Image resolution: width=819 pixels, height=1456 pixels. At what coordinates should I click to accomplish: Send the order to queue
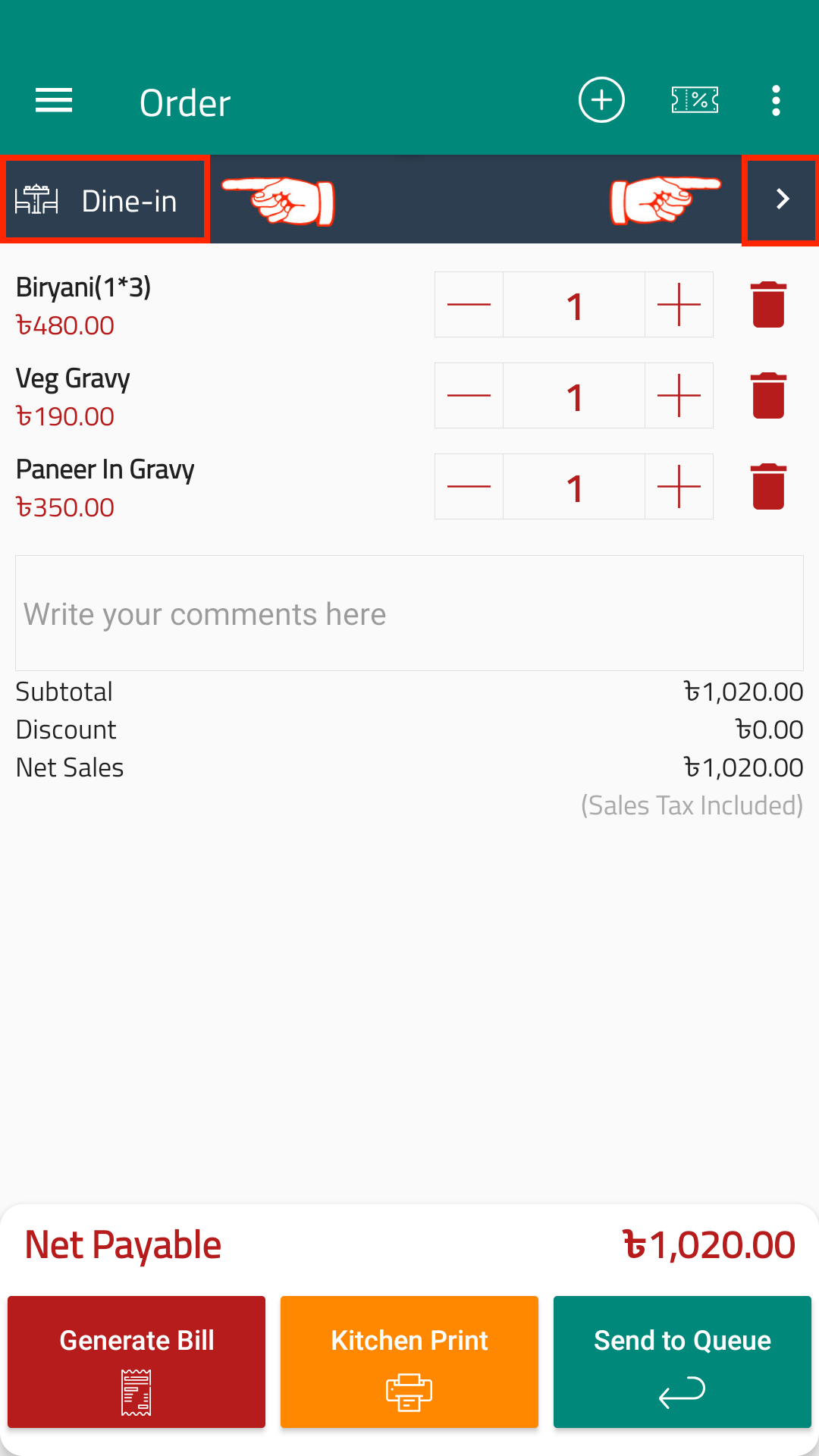pos(682,1362)
